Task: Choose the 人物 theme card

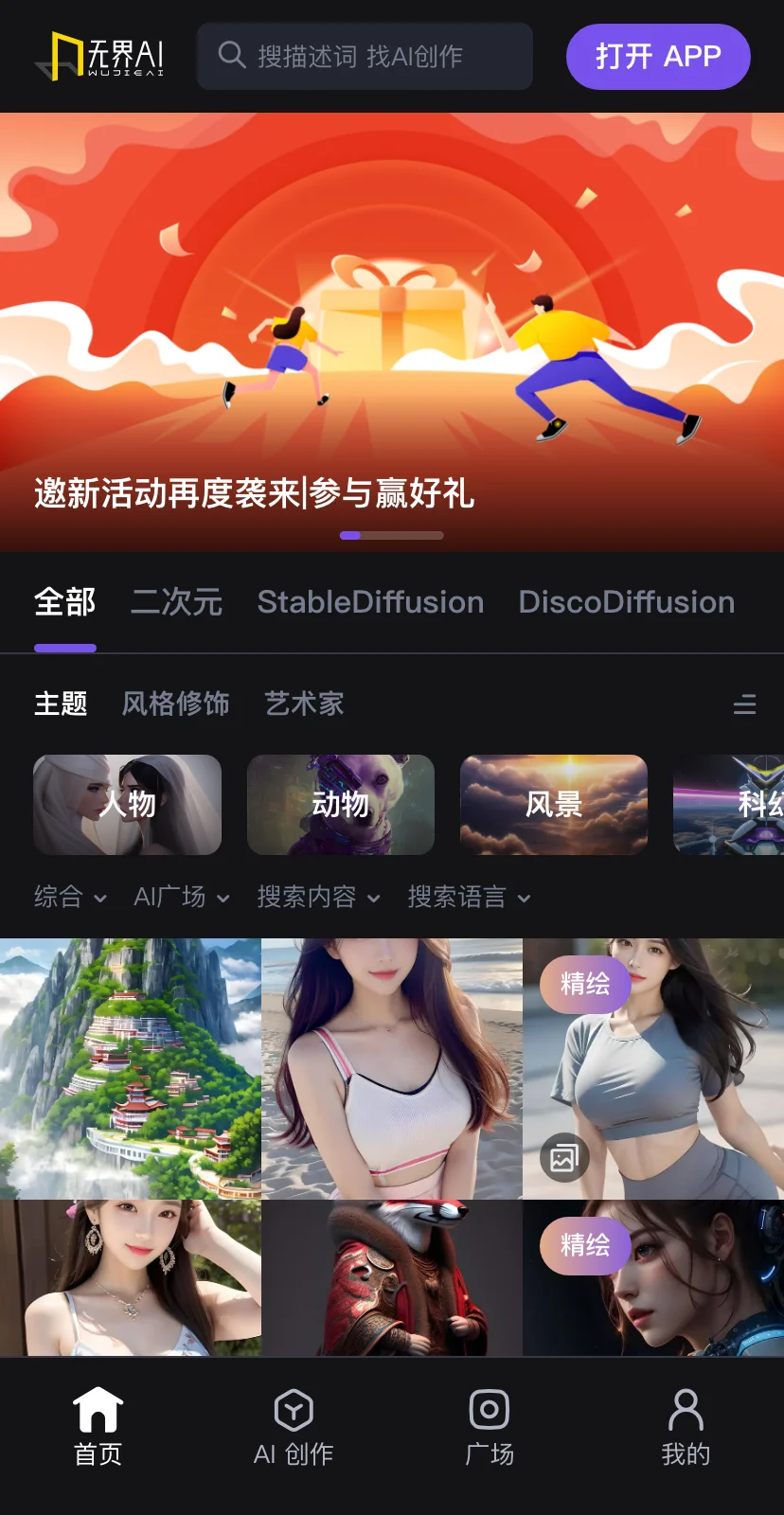Action: (x=128, y=805)
